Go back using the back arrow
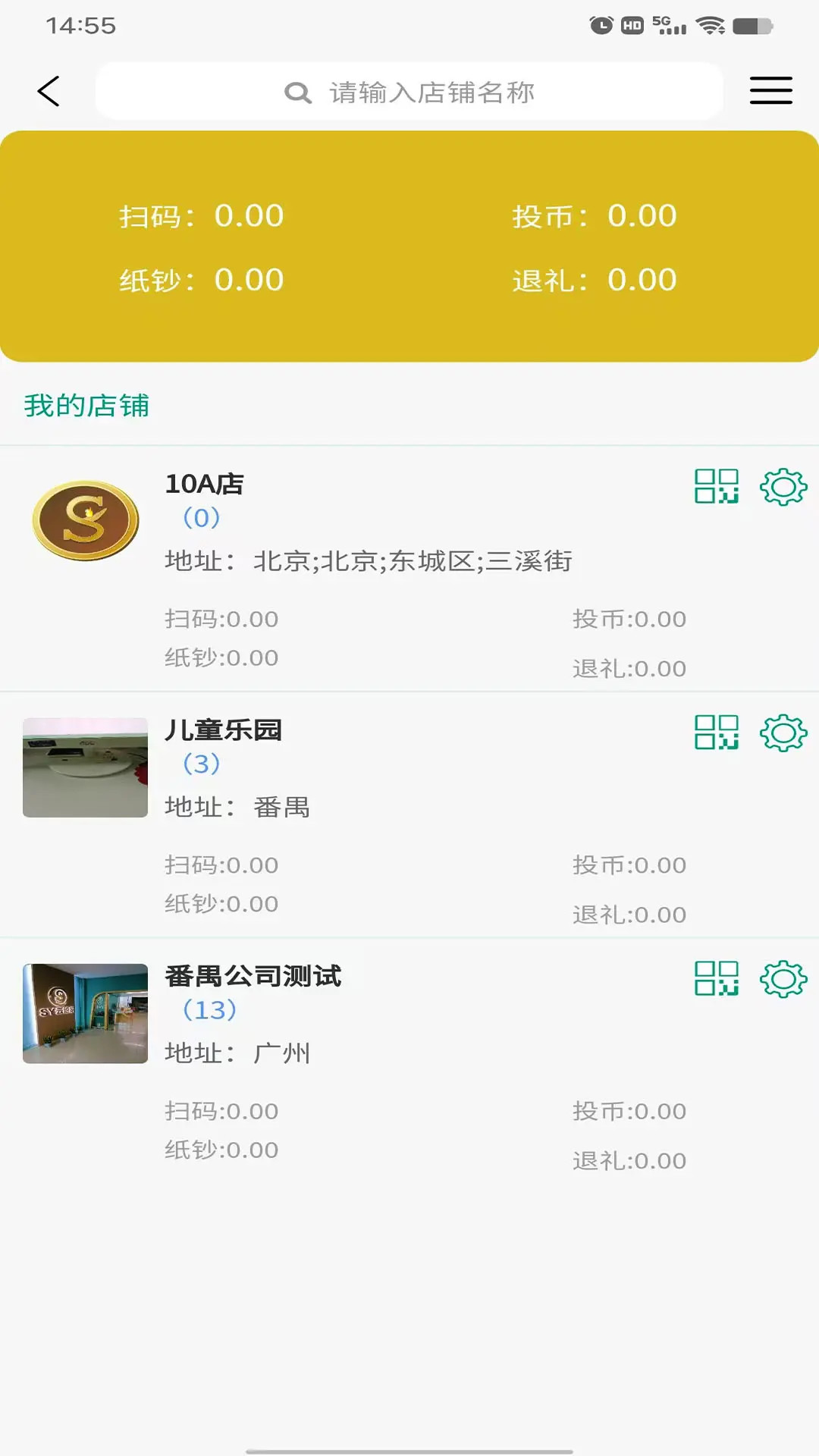This screenshot has height=1456, width=819. [48, 90]
